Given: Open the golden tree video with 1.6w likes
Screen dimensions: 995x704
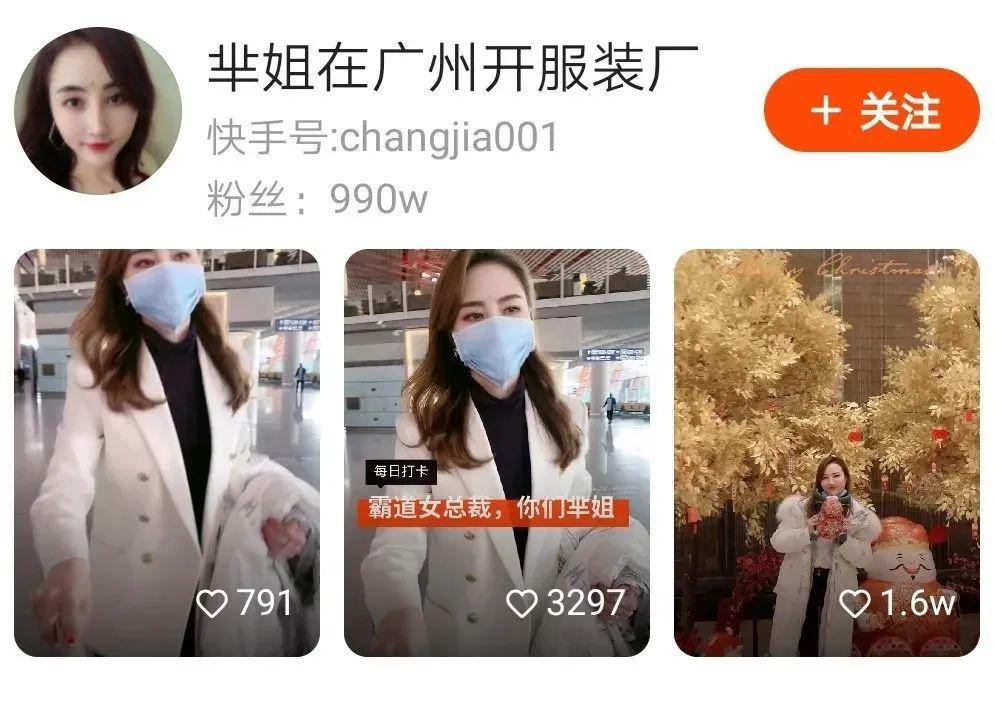Looking at the screenshot, I should tap(826, 452).
